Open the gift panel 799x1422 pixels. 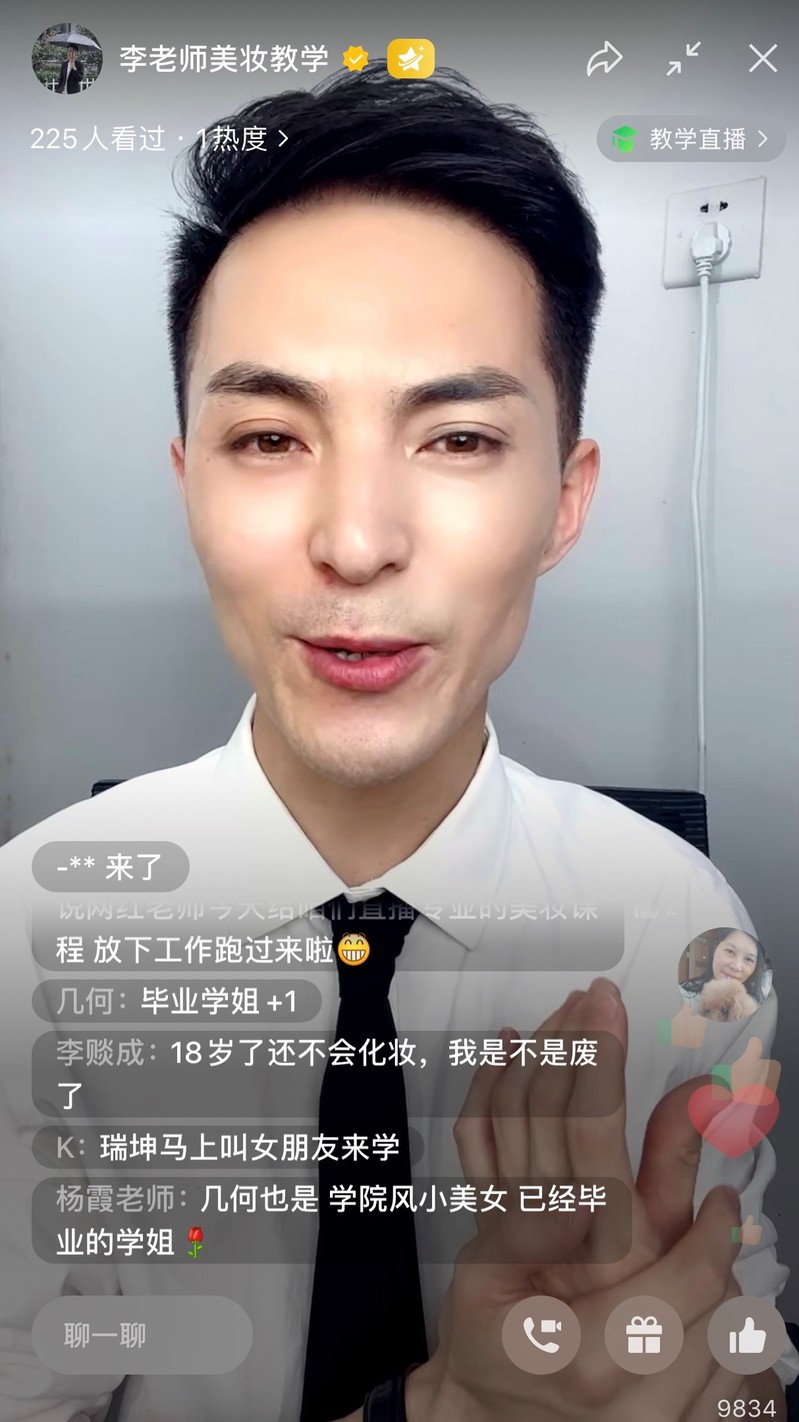(x=644, y=1335)
